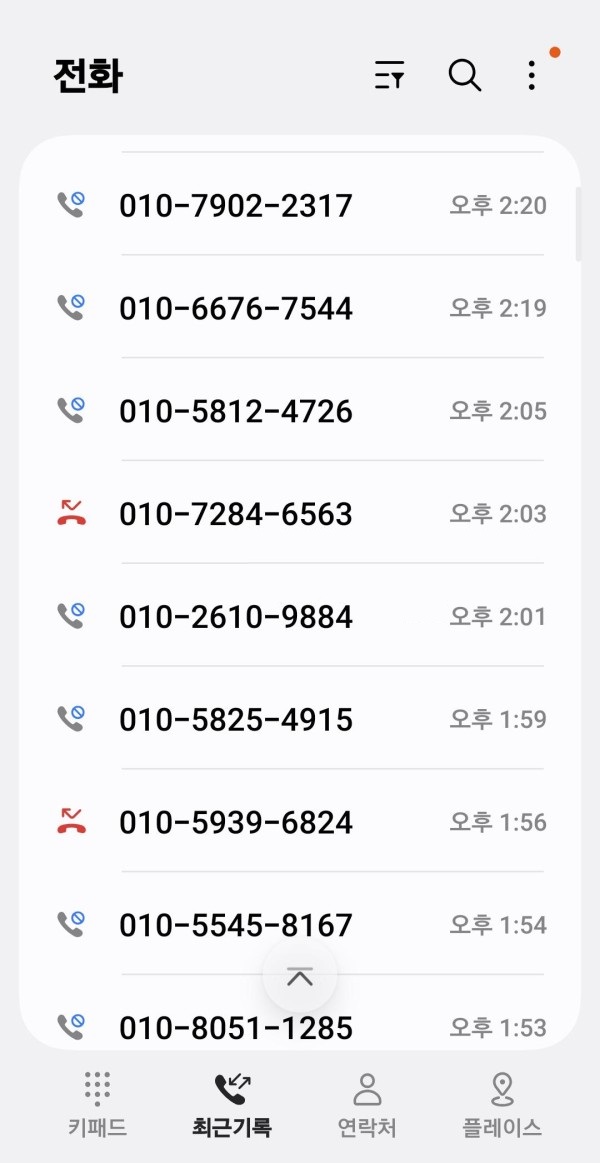Open the more options overflow menu
600x1163 pixels.
pos(532,75)
